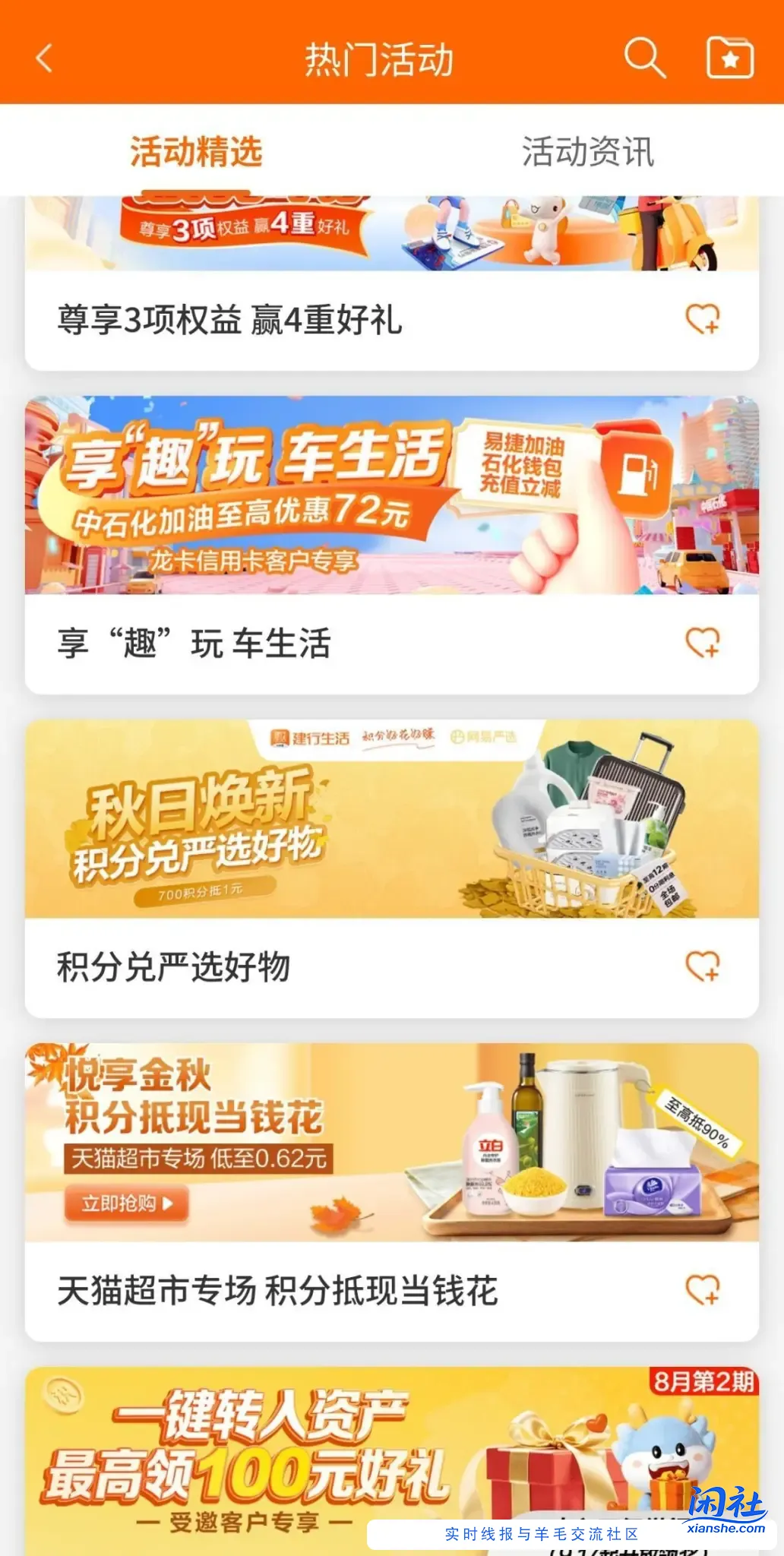Select the 活动精选 tab
784x1556 pixels.
tap(196, 151)
